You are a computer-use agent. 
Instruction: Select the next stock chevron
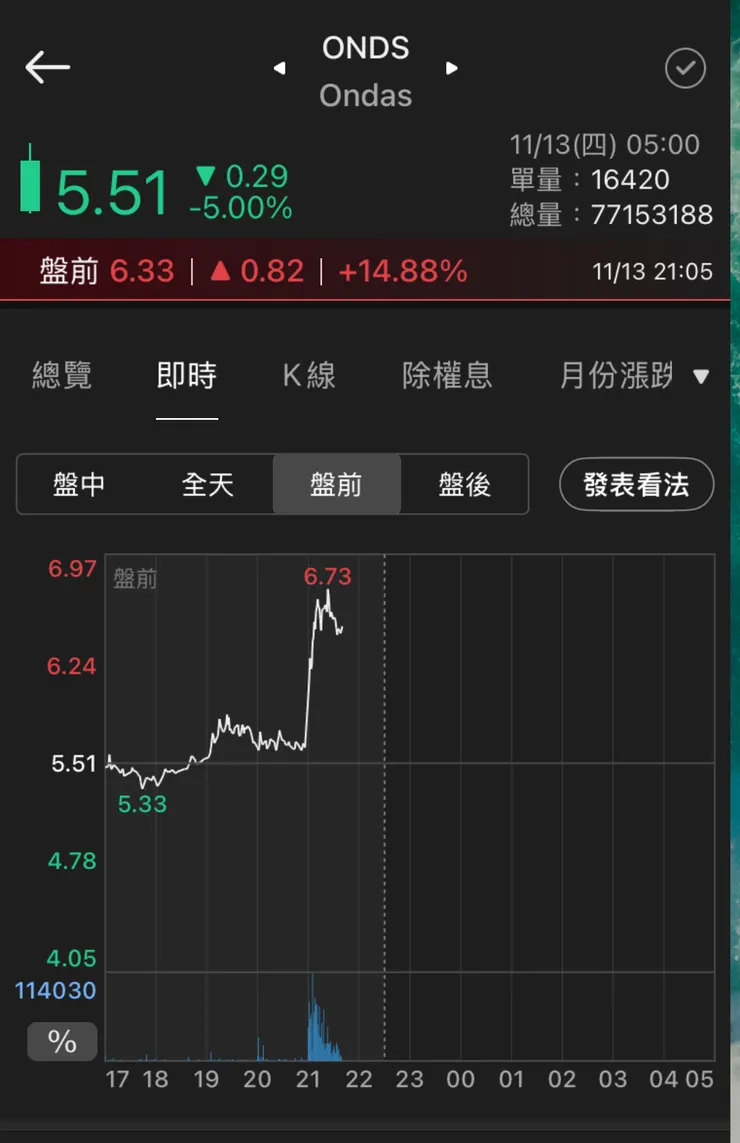pos(452,68)
